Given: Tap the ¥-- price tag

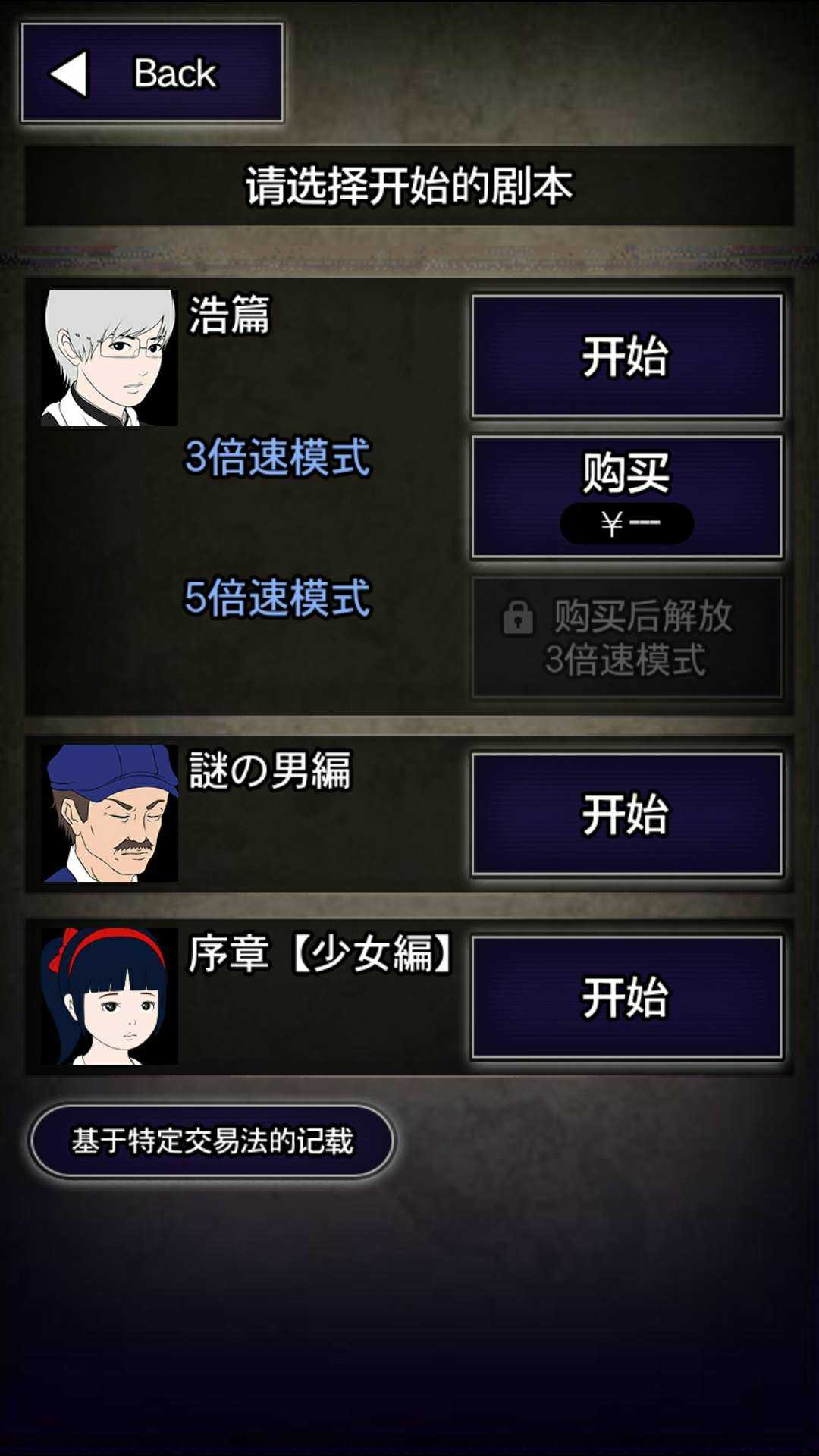Looking at the screenshot, I should click(x=626, y=523).
